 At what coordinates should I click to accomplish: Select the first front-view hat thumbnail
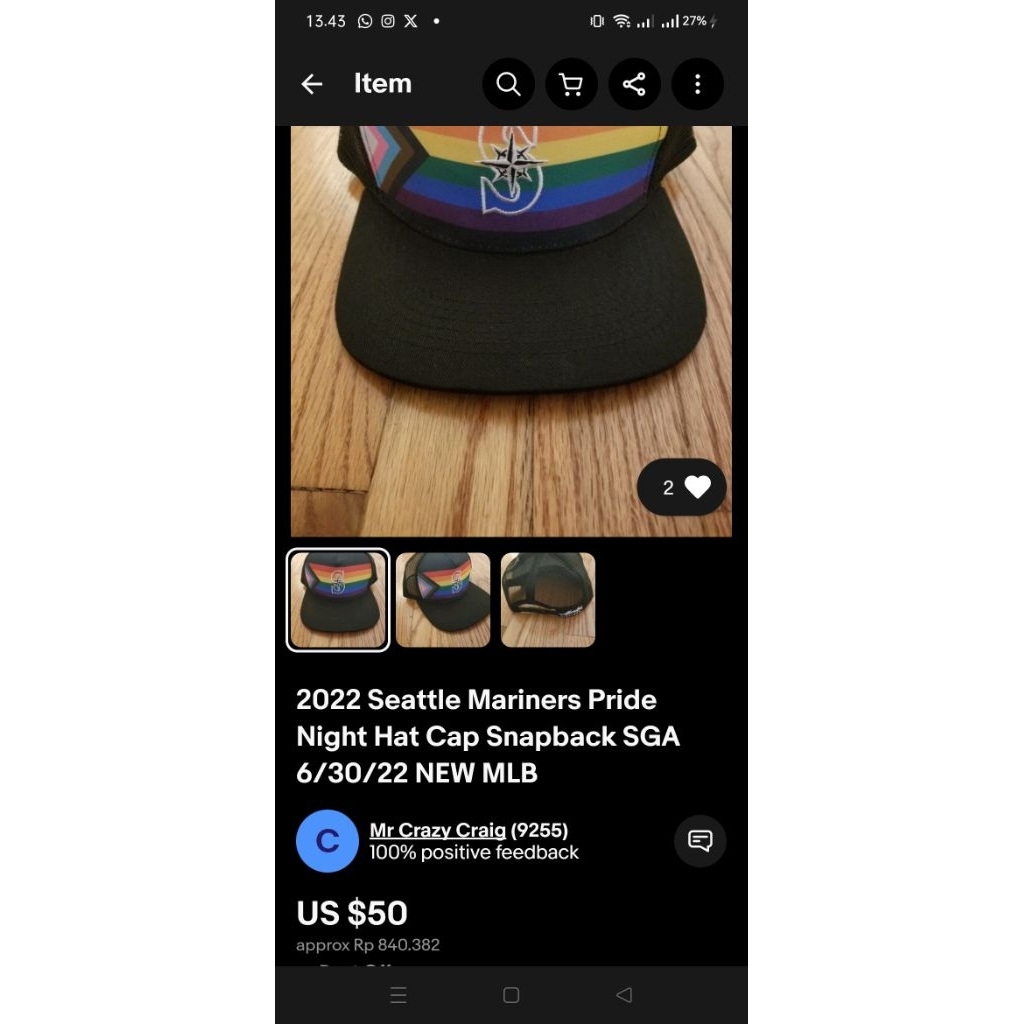[x=338, y=600]
